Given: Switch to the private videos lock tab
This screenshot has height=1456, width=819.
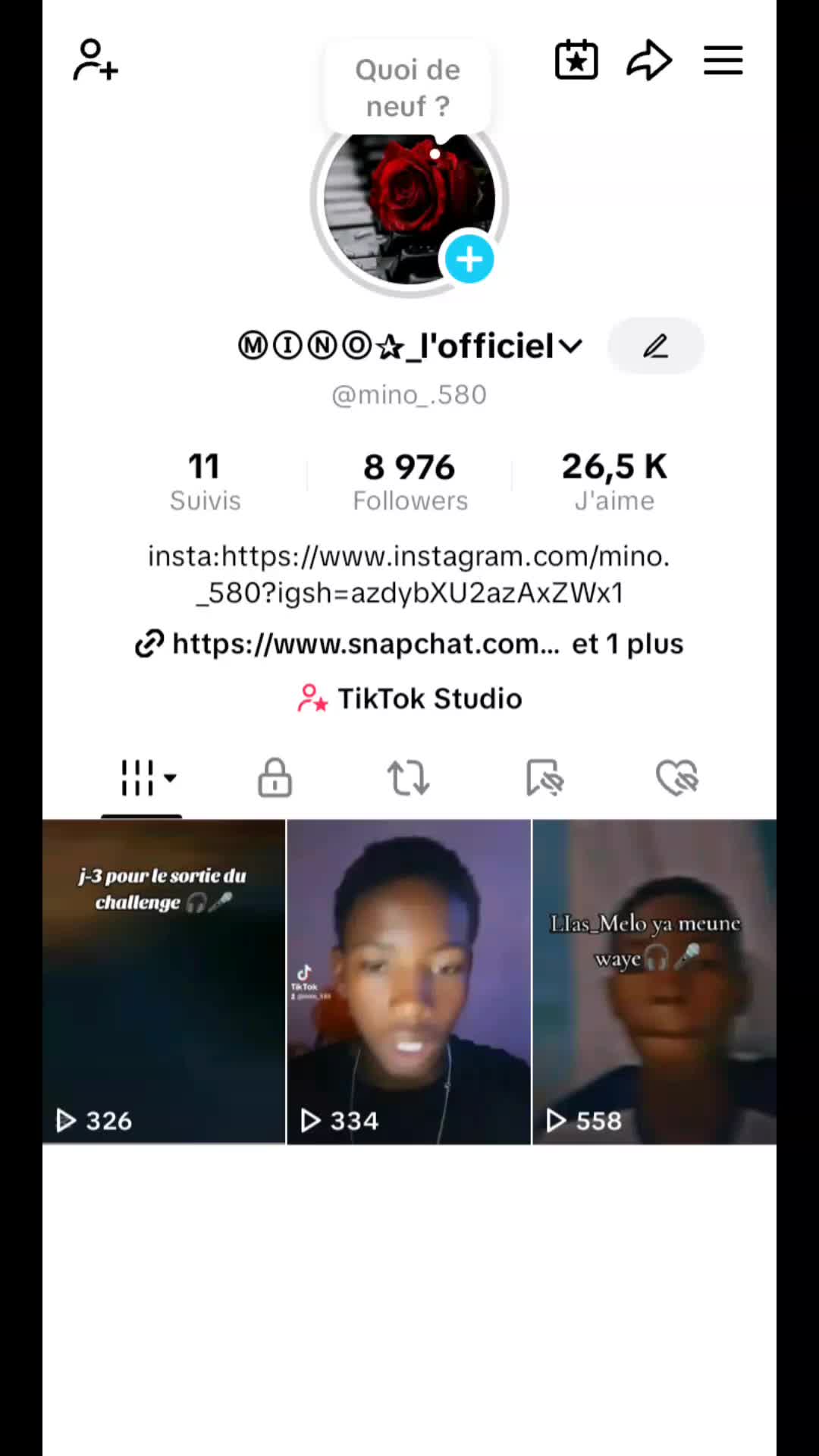Looking at the screenshot, I should (275, 778).
